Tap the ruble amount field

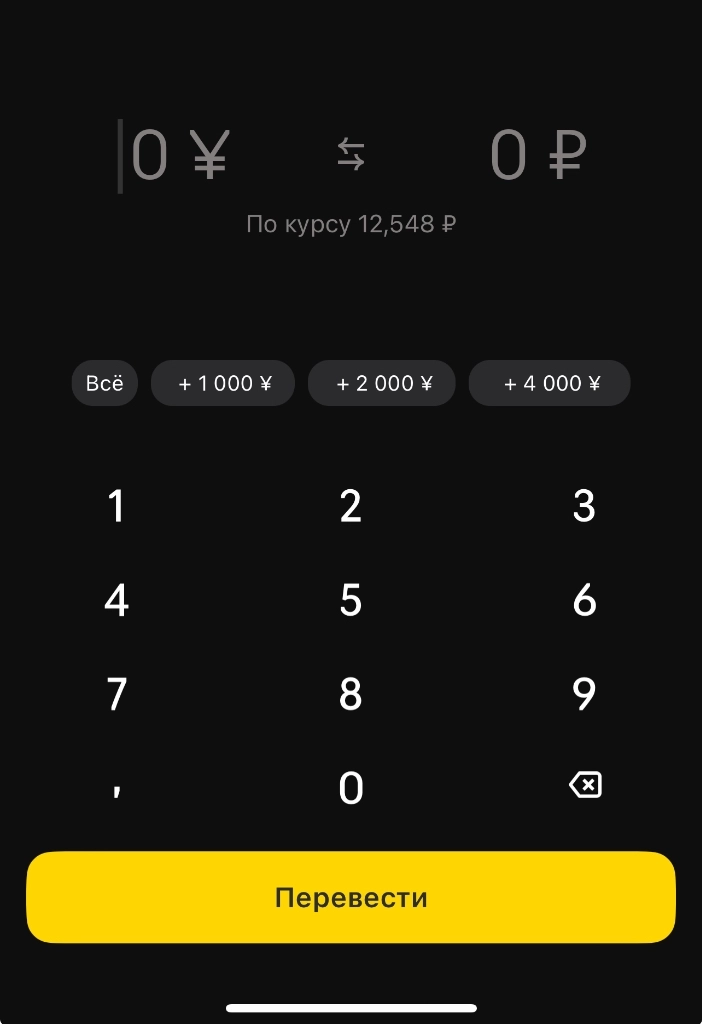click(x=537, y=156)
